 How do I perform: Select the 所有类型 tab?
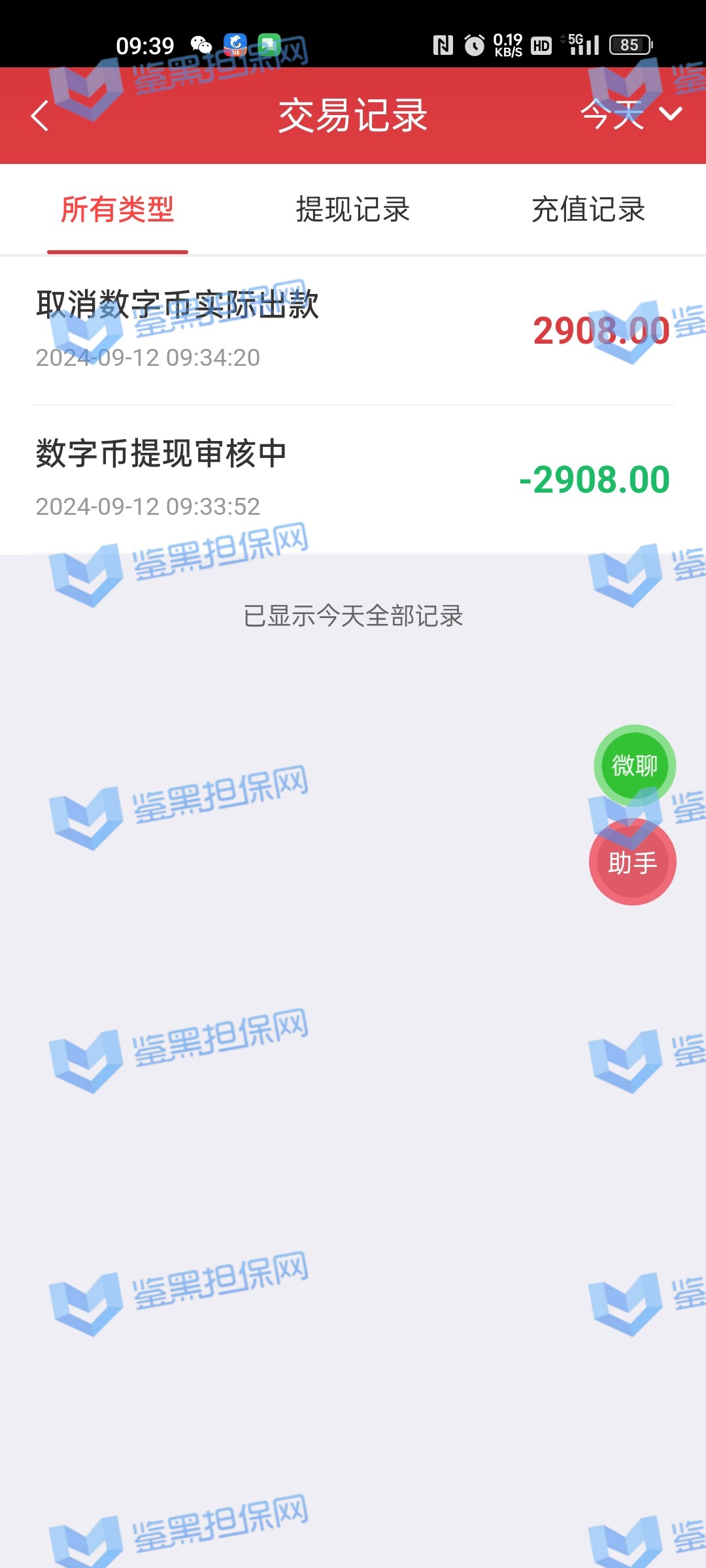118,210
